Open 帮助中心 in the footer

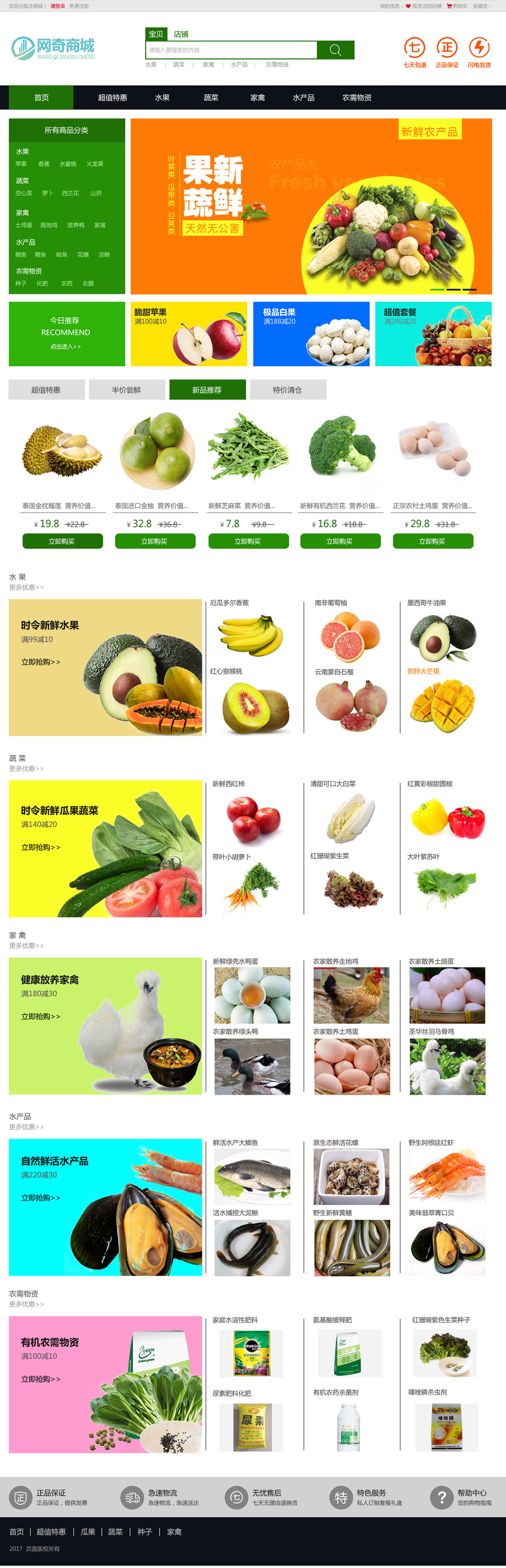[471, 1493]
